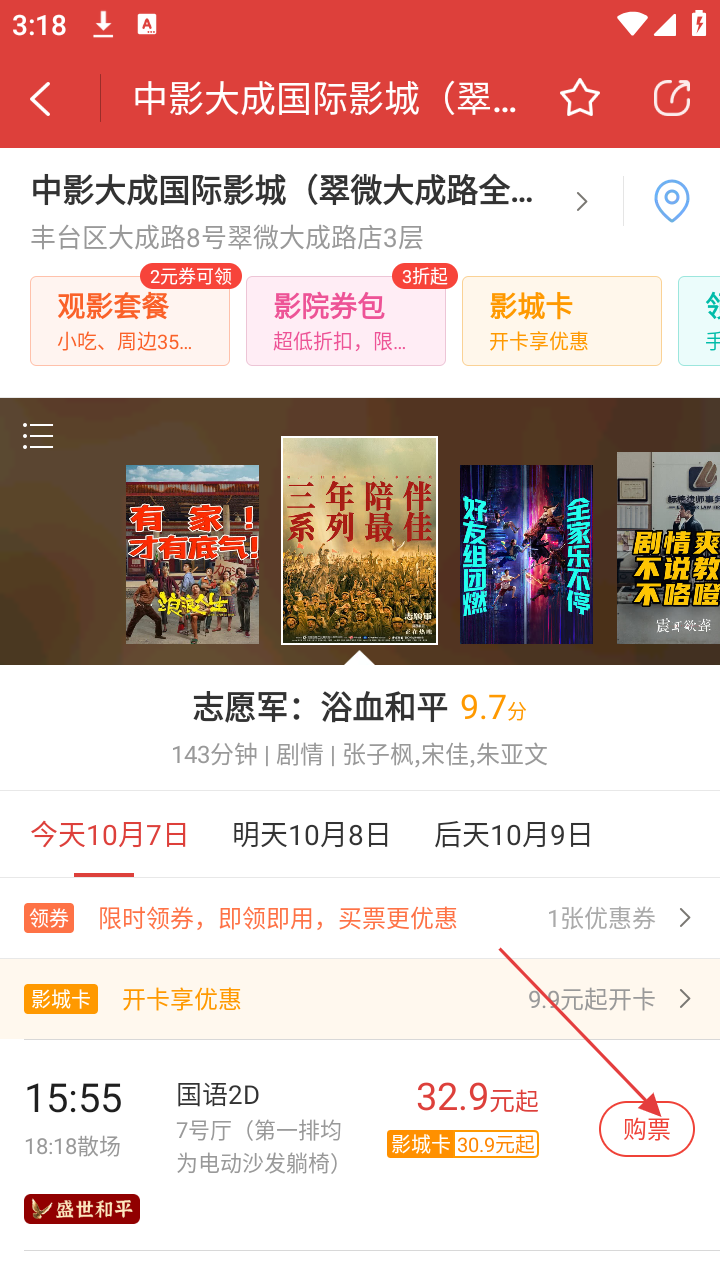Open the 开卡享优惠 card row

[x=360, y=999]
